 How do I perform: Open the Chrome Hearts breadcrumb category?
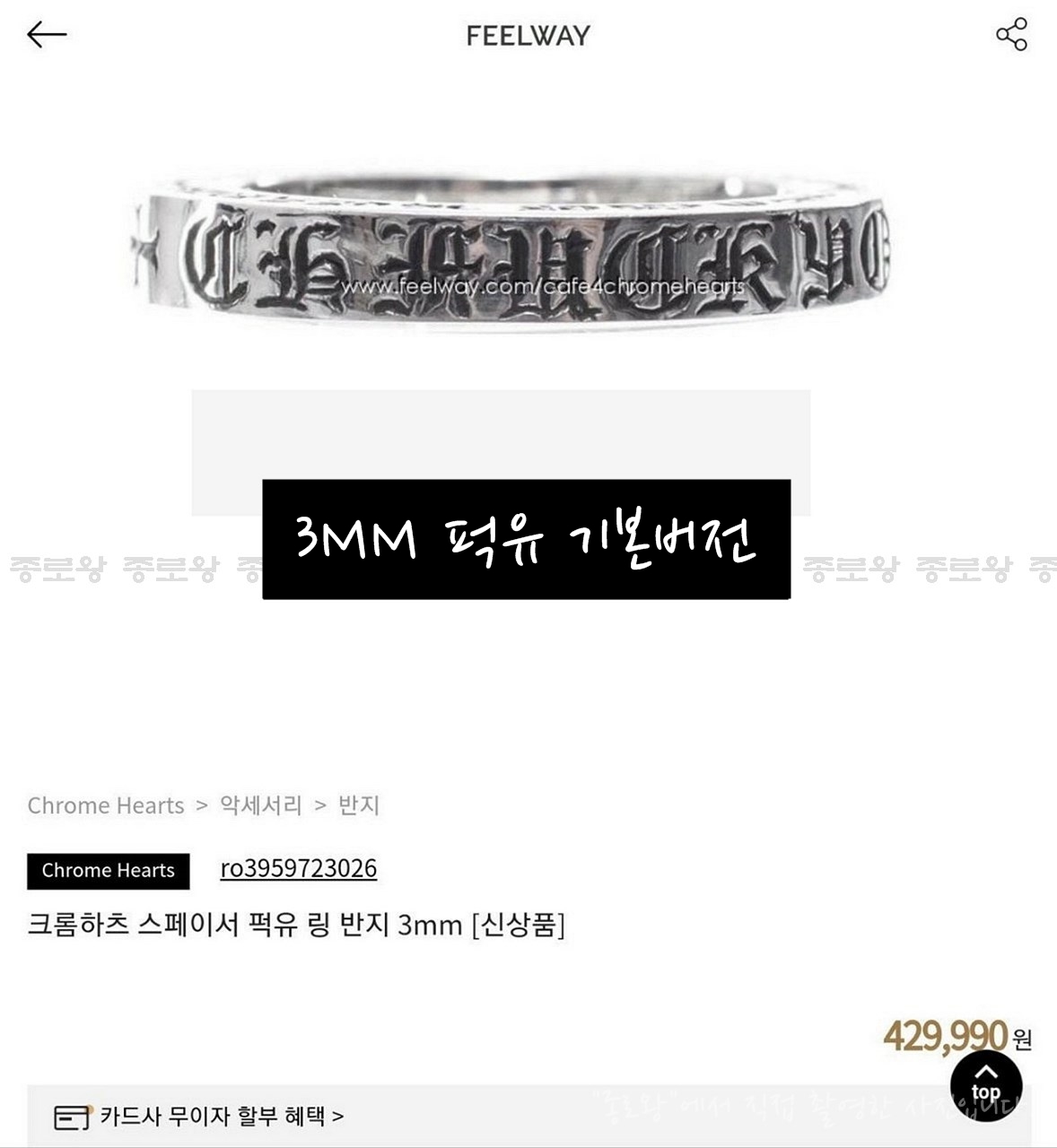[x=105, y=805]
